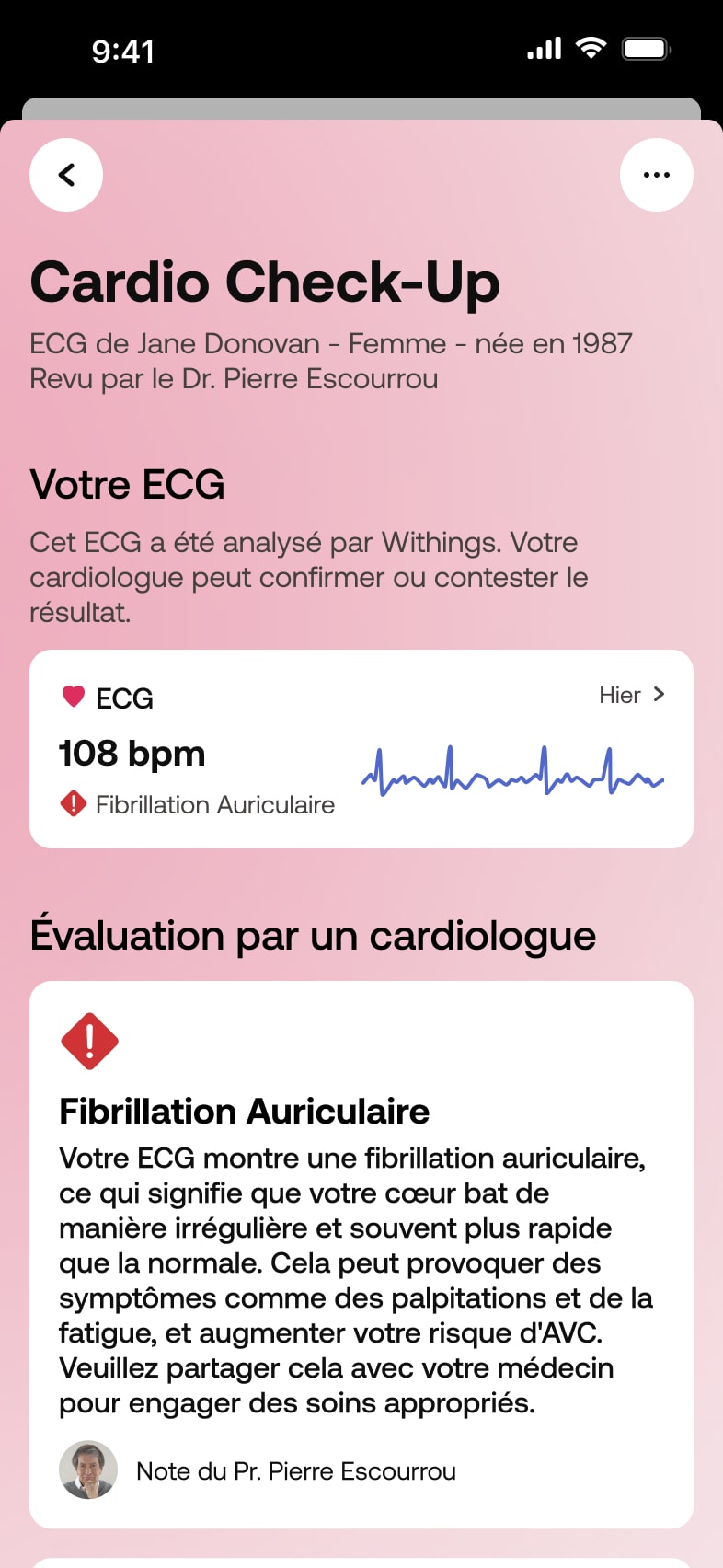Image resolution: width=723 pixels, height=1568 pixels.
Task: Select the large red warning diamond icon
Action: [x=89, y=1040]
